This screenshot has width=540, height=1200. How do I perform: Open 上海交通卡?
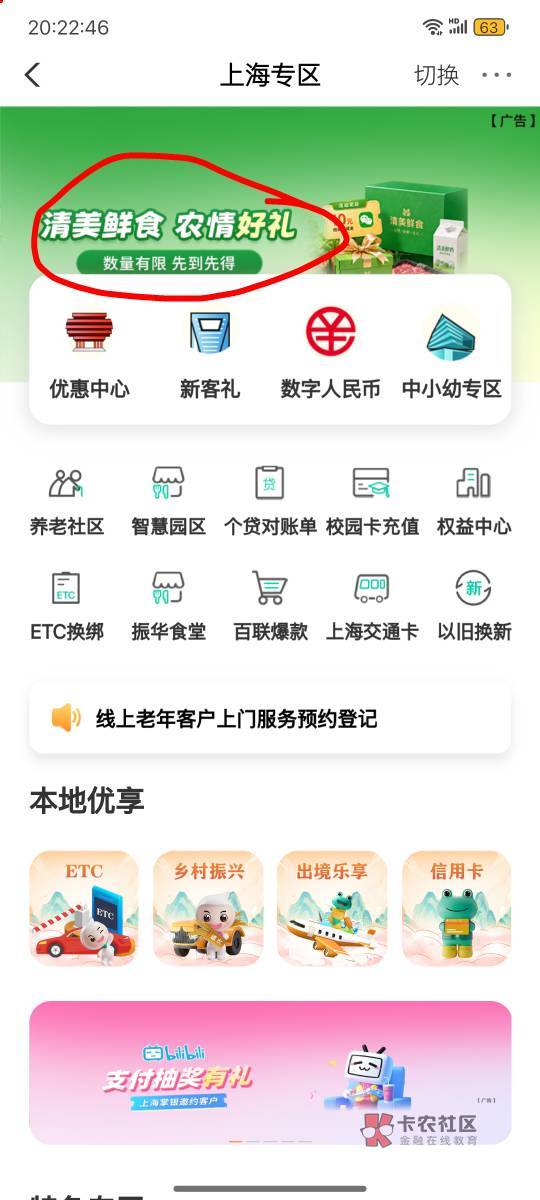coord(372,606)
